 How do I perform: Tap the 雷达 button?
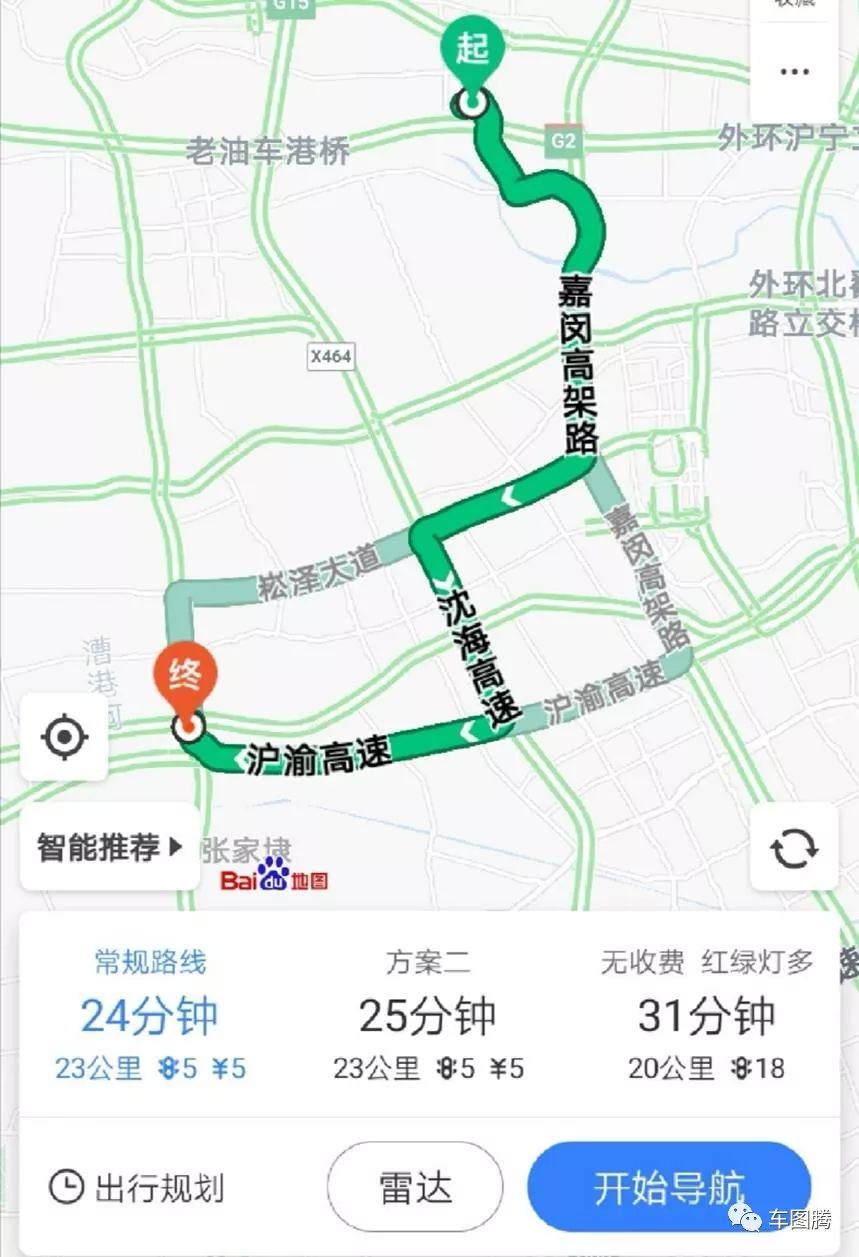click(415, 1187)
